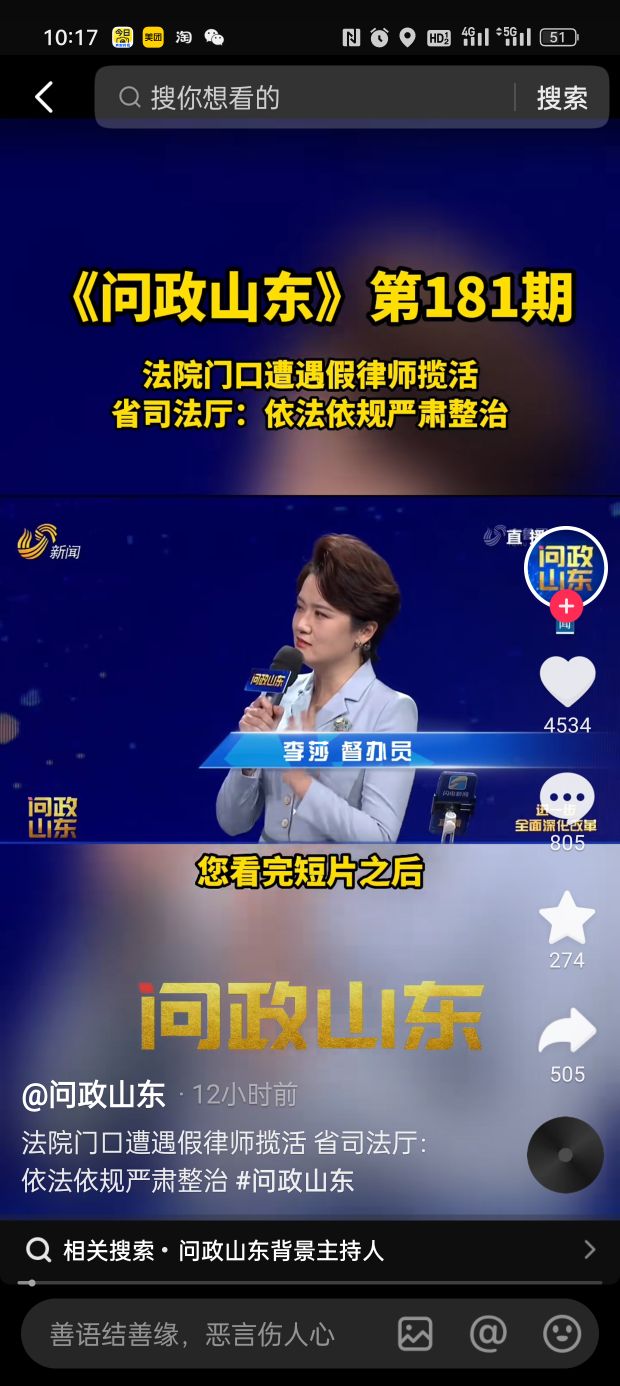Image resolution: width=620 pixels, height=1386 pixels.
Task: Like this video with the heart icon
Action: [x=567, y=683]
